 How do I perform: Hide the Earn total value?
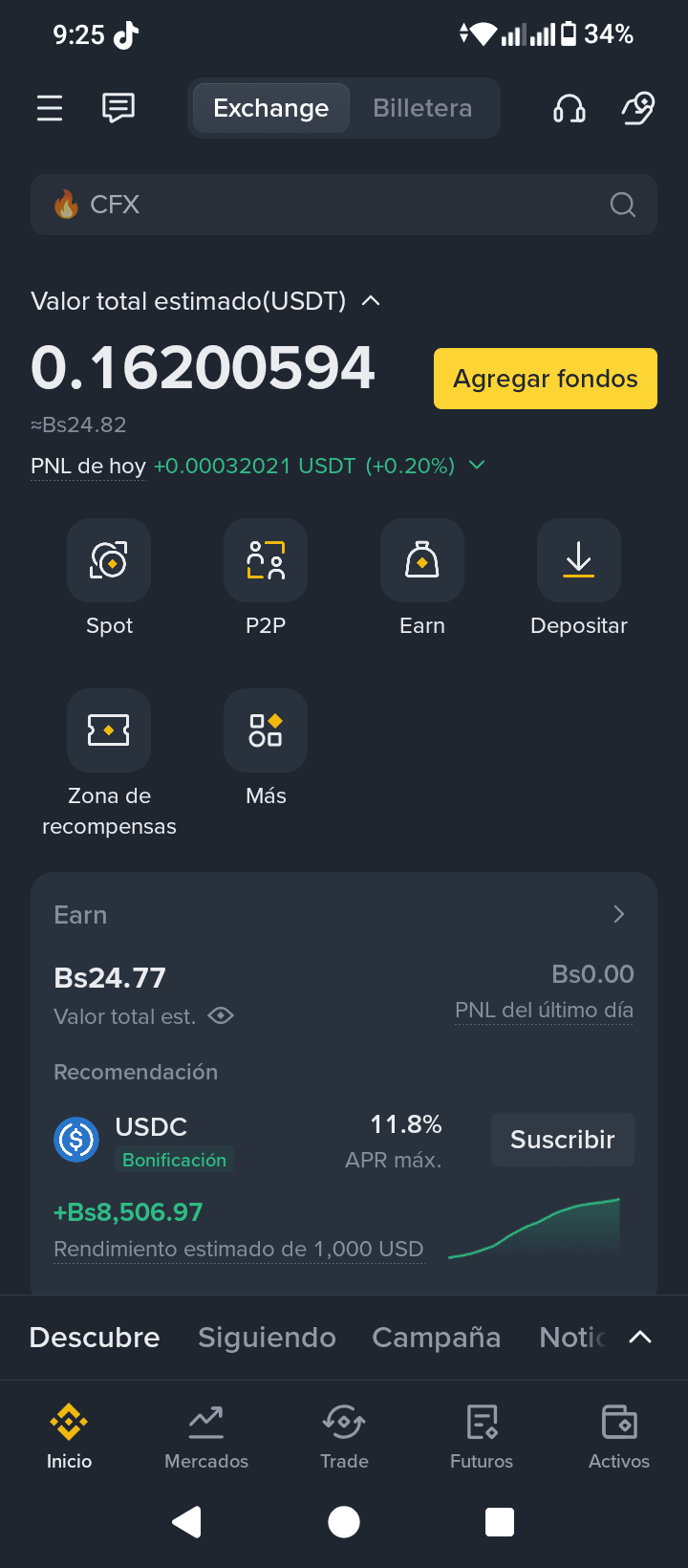pyautogui.click(x=221, y=1016)
